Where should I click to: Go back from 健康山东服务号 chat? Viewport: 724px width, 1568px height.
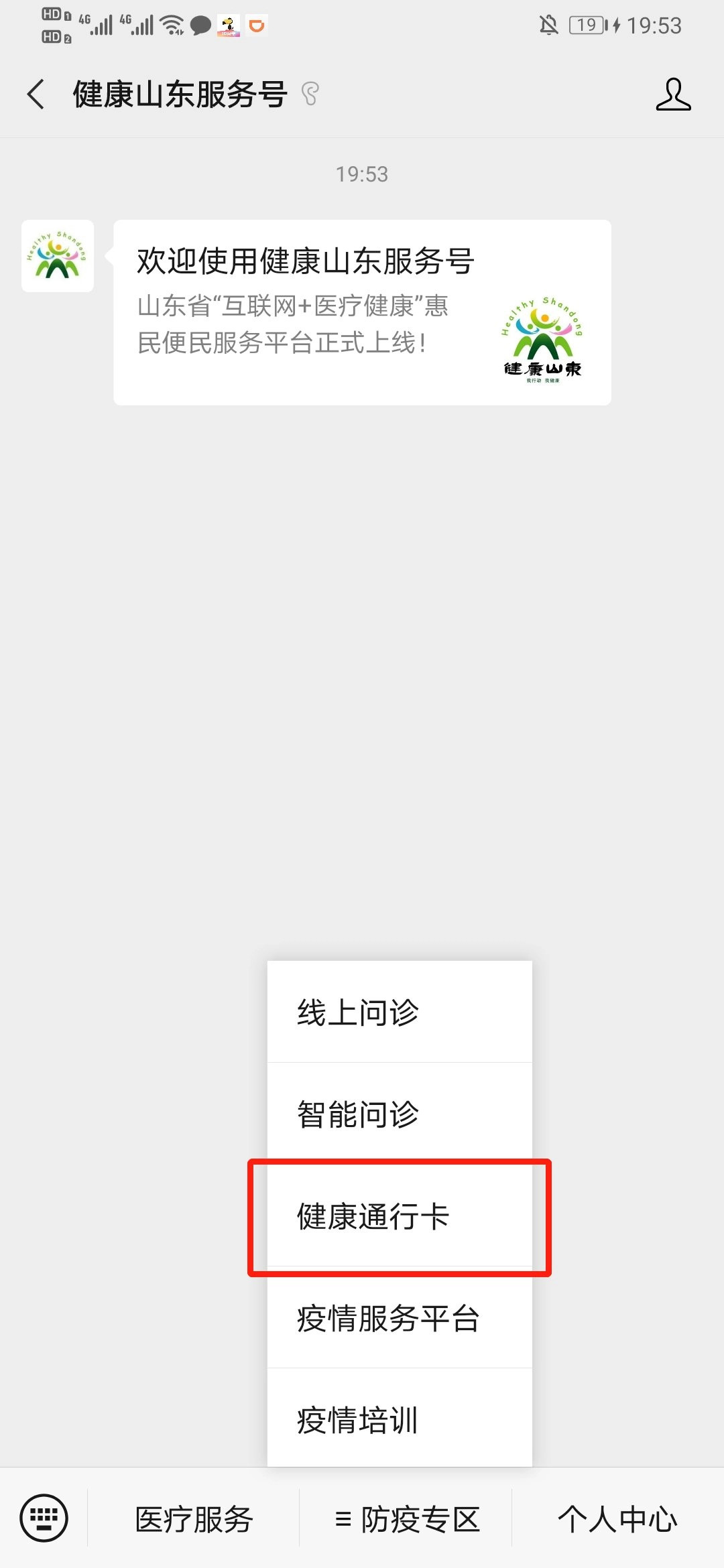coord(36,94)
